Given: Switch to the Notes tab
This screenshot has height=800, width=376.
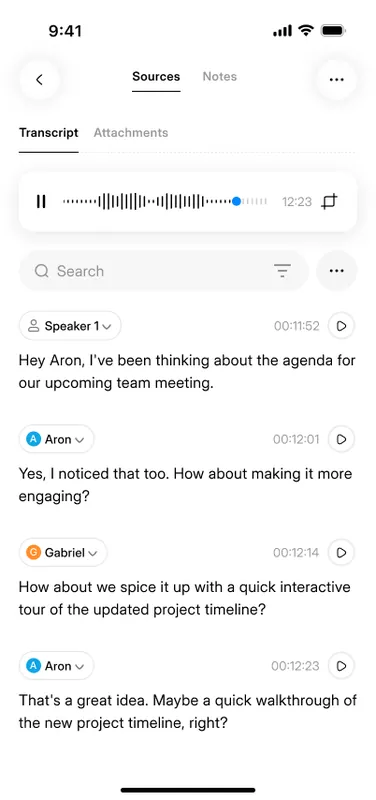Looking at the screenshot, I should pyautogui.click(x=219, y=77).
